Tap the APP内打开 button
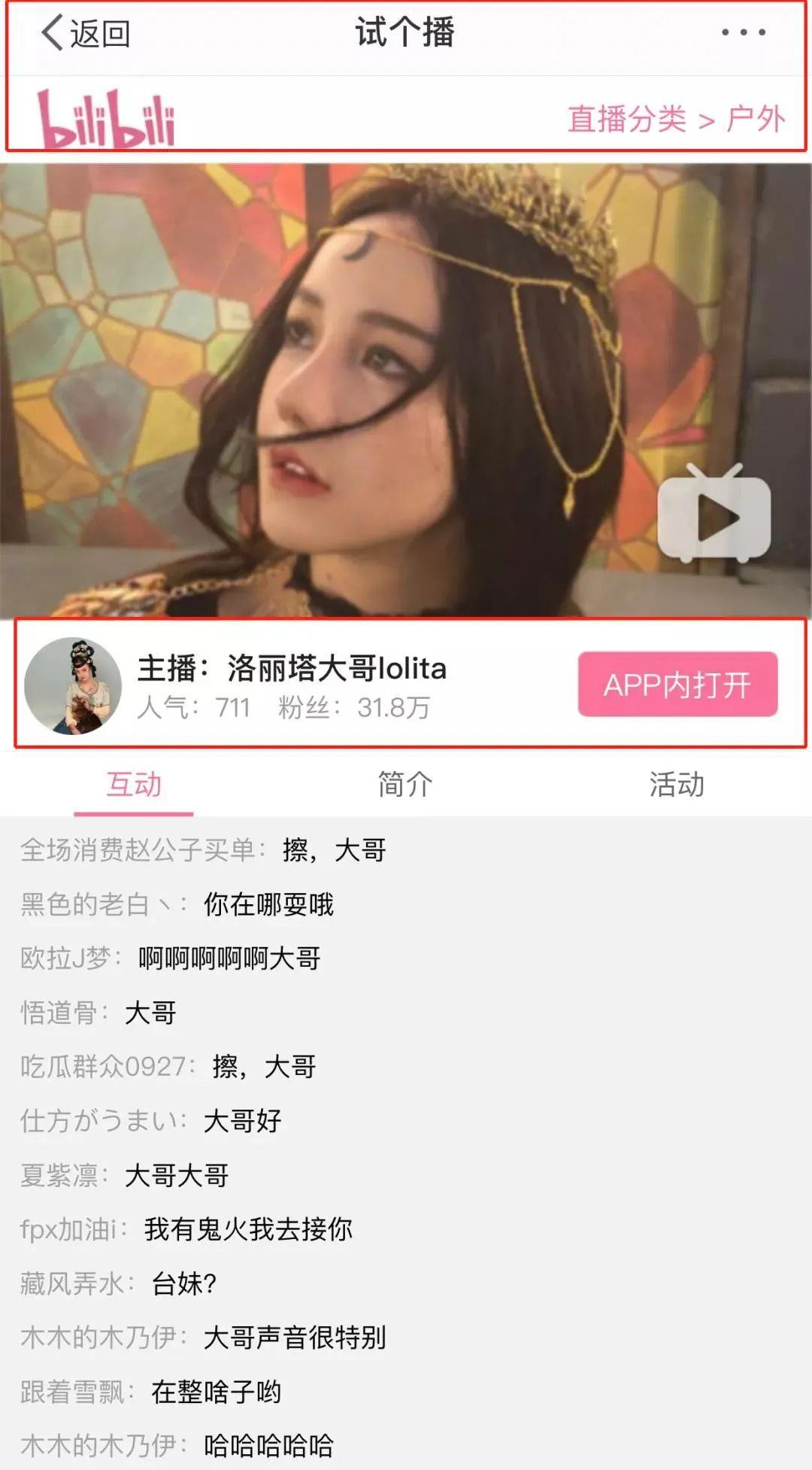Screen dimensions: 812x1470 pos(677,685)
